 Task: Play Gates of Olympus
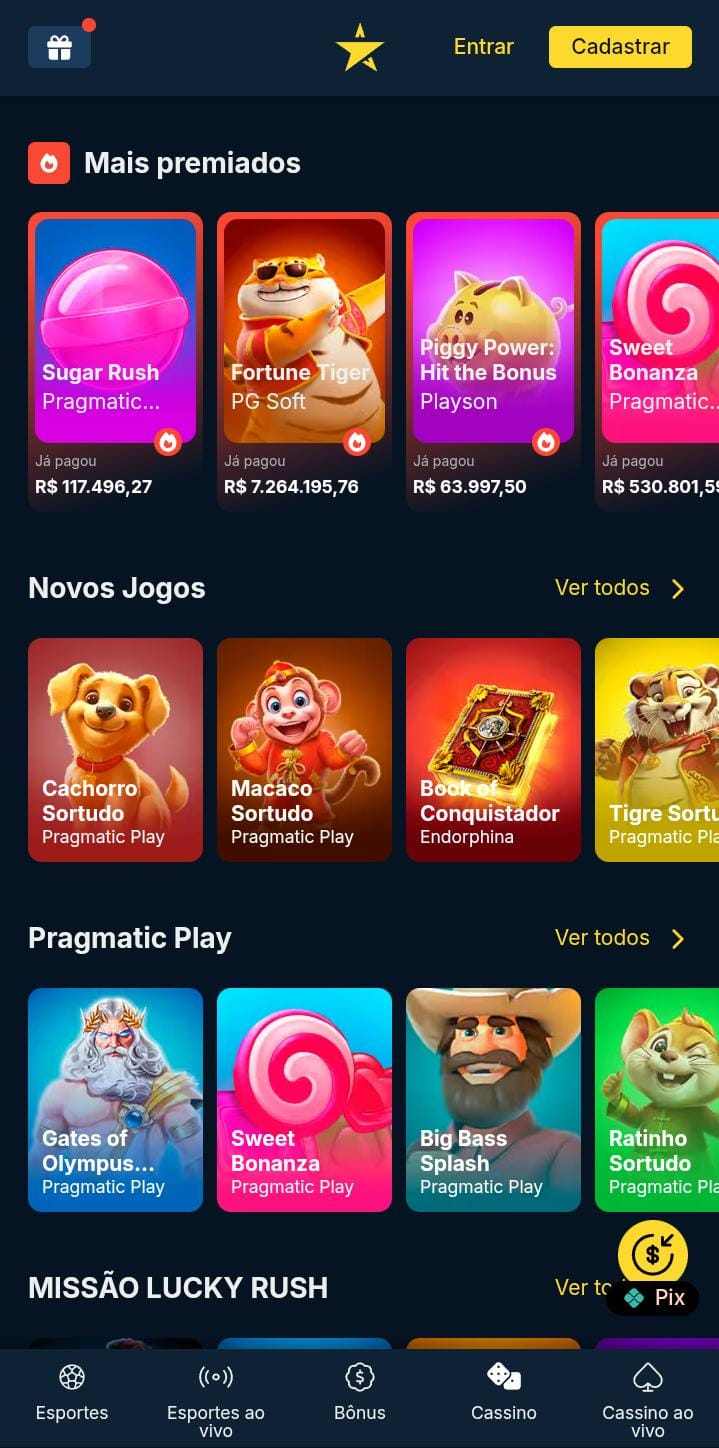[115, 1100]
